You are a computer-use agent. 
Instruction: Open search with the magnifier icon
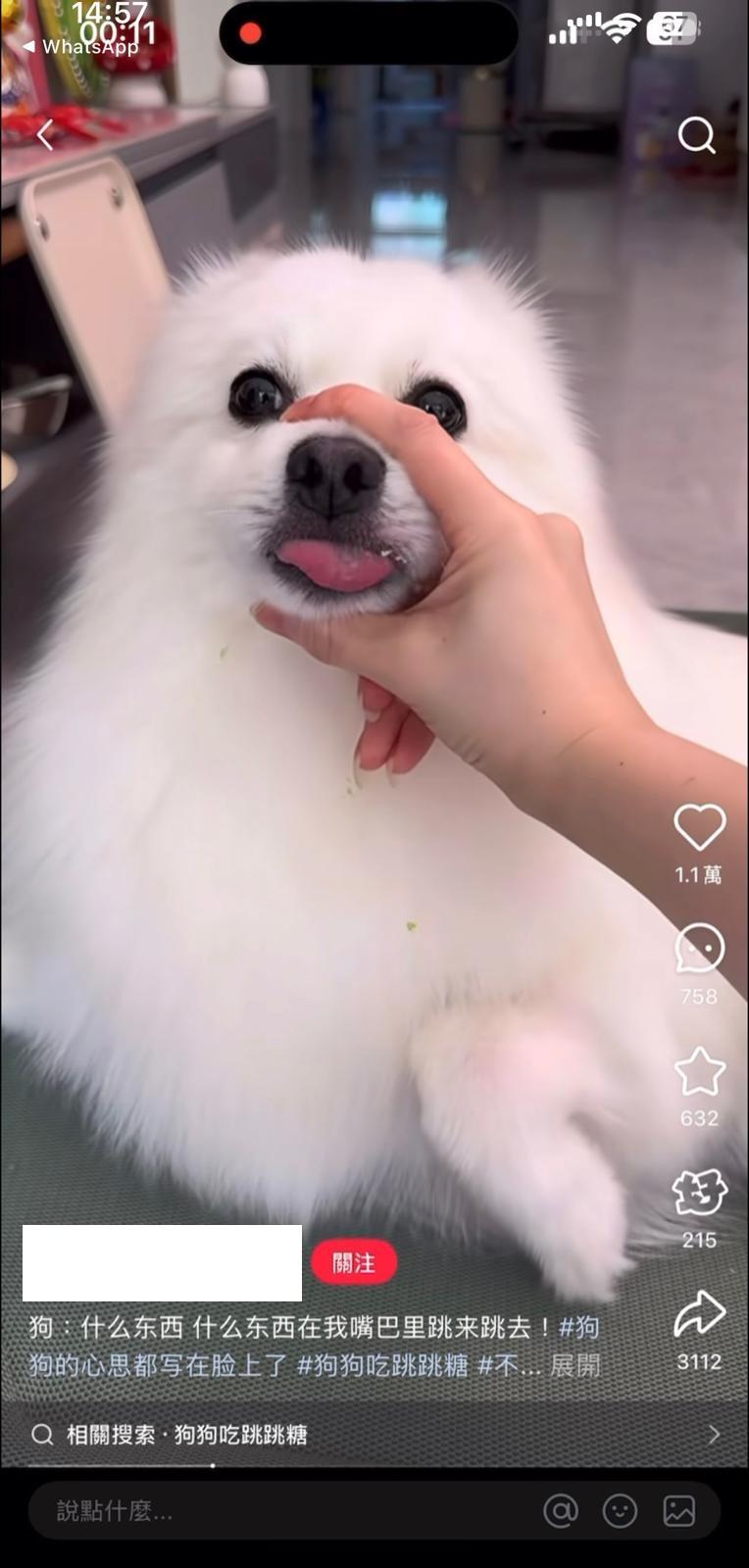coord(697,135)
